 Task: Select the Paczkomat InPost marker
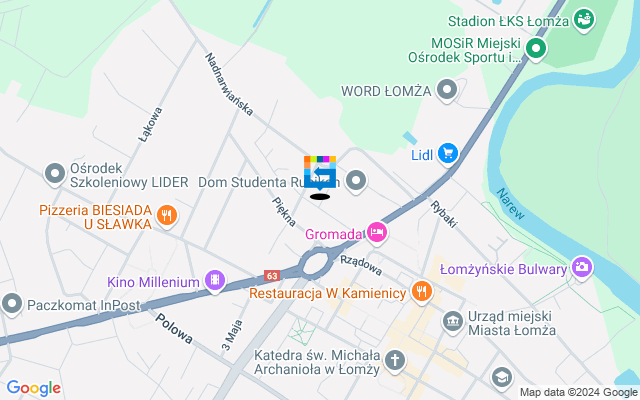(12, 302)
